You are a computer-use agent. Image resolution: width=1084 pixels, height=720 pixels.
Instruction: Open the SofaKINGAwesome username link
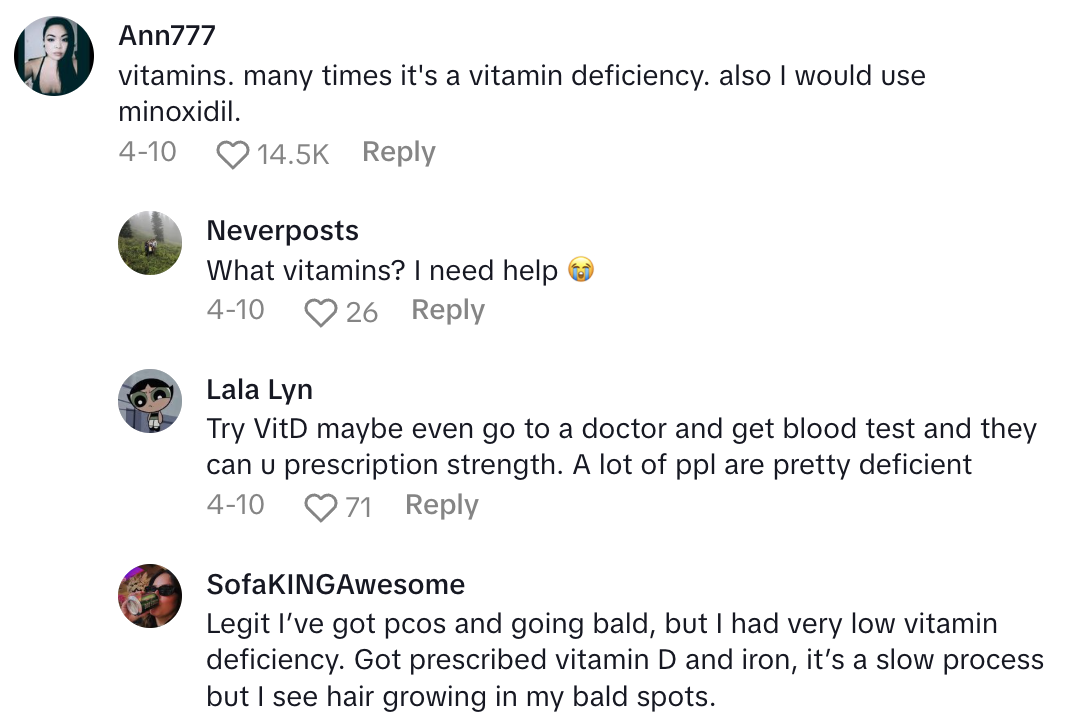(x=335, y=584)
